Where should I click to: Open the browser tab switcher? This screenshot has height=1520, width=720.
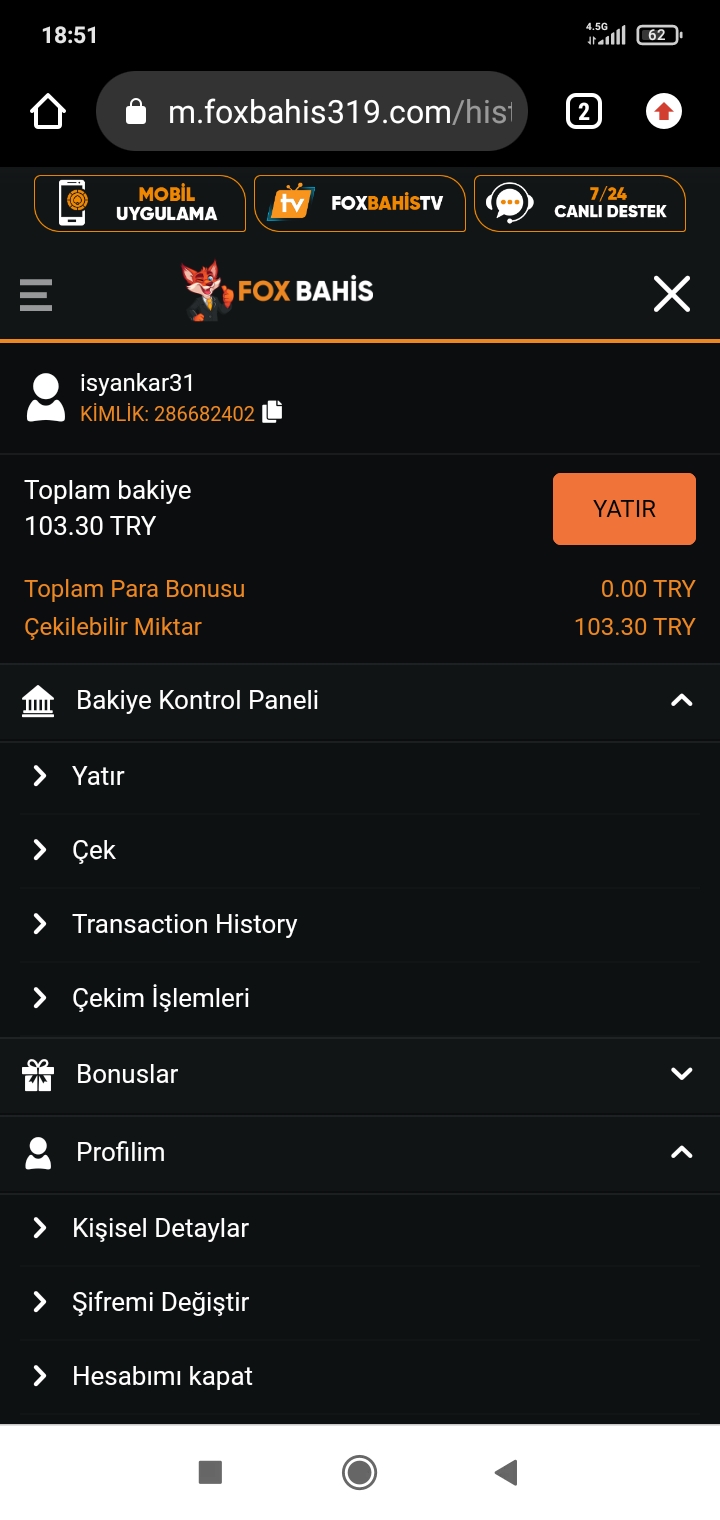[584, 111]
